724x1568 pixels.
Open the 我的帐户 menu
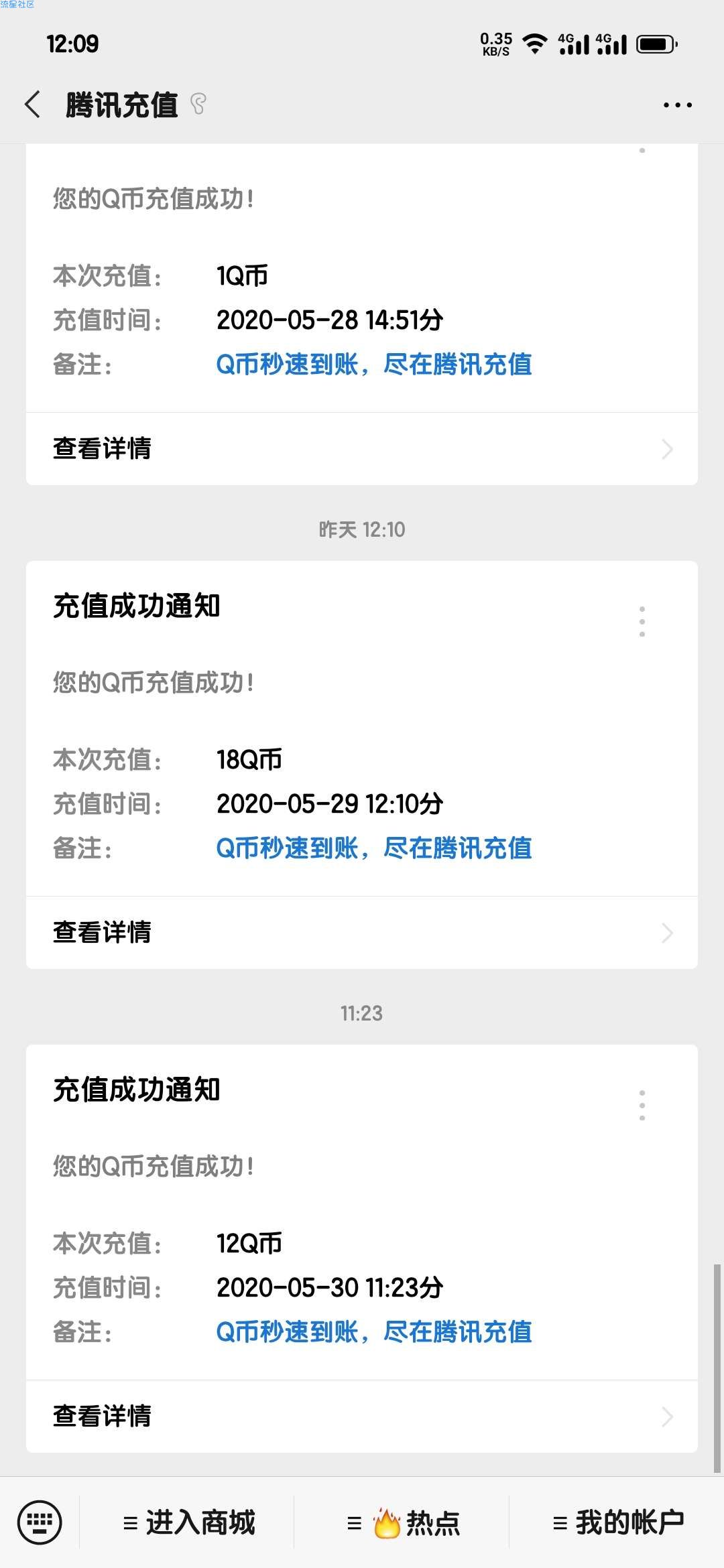pos(617,1522)
